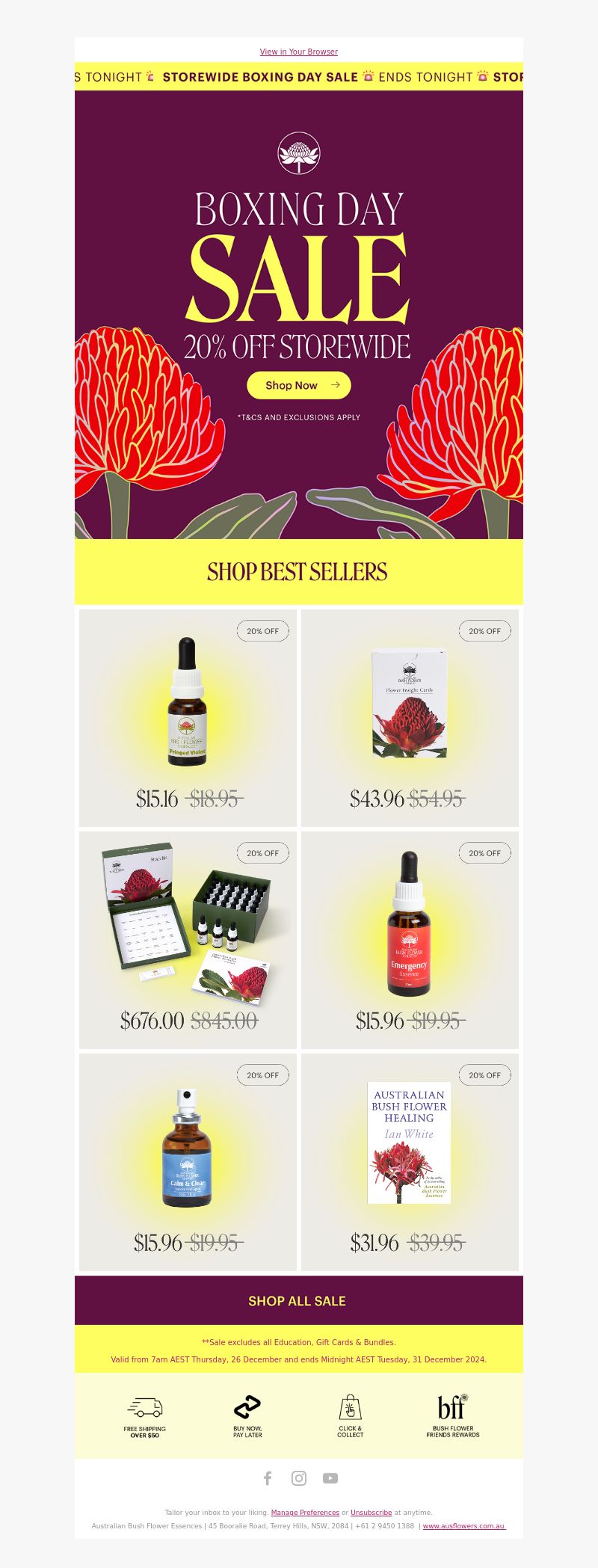Go to the YouTube channel icon
The image size is (598, 1568).
(330, 1478)
